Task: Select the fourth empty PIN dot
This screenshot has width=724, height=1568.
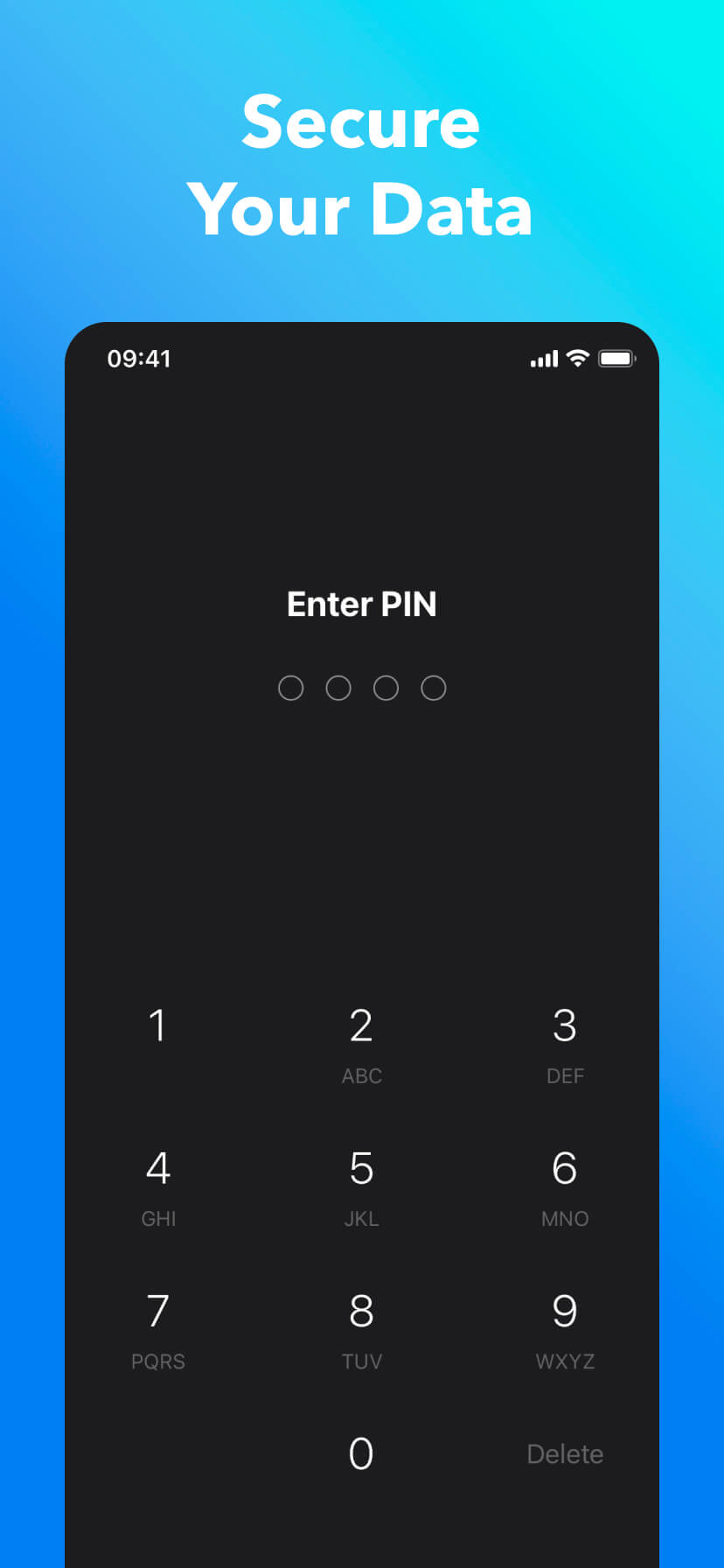Action: pos(434,688)
